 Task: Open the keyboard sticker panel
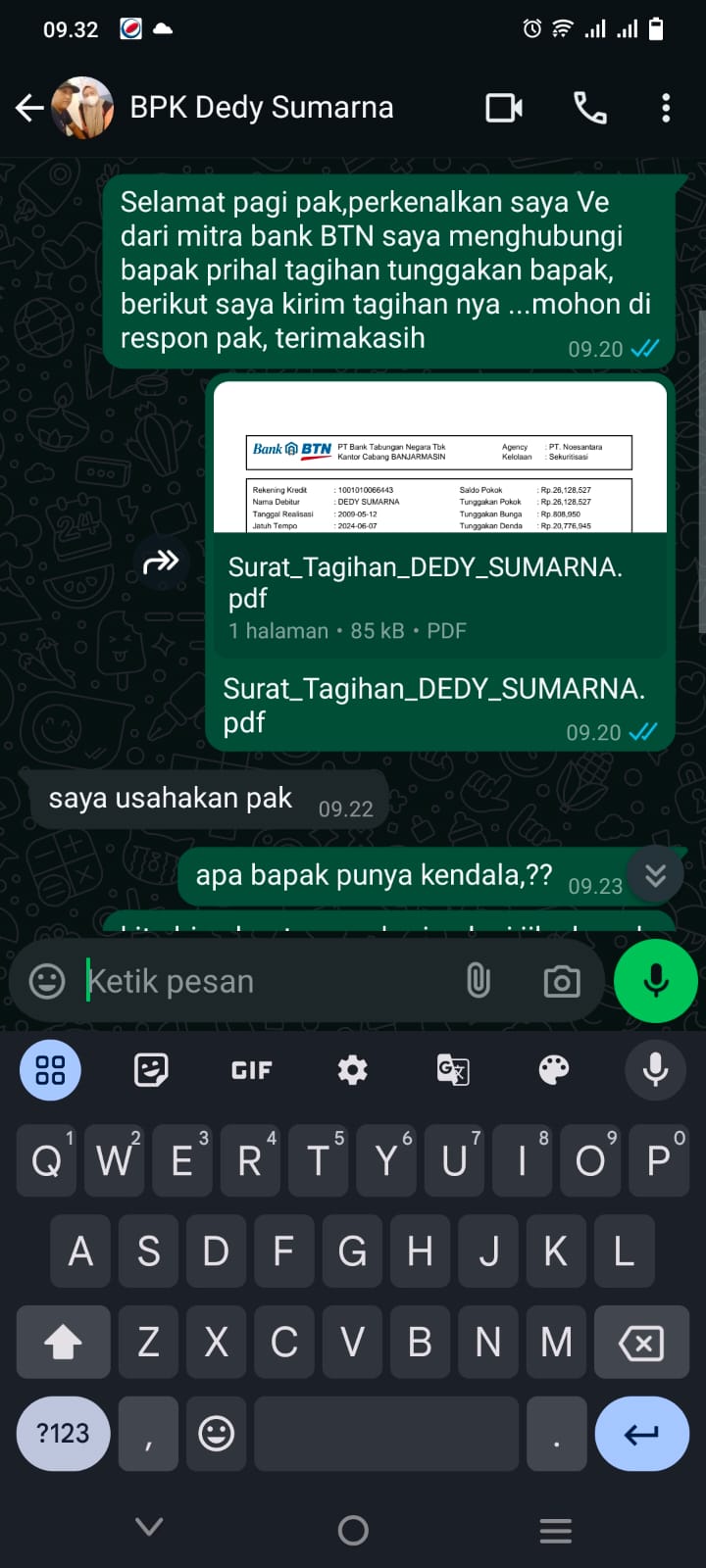click(151, 1070)
